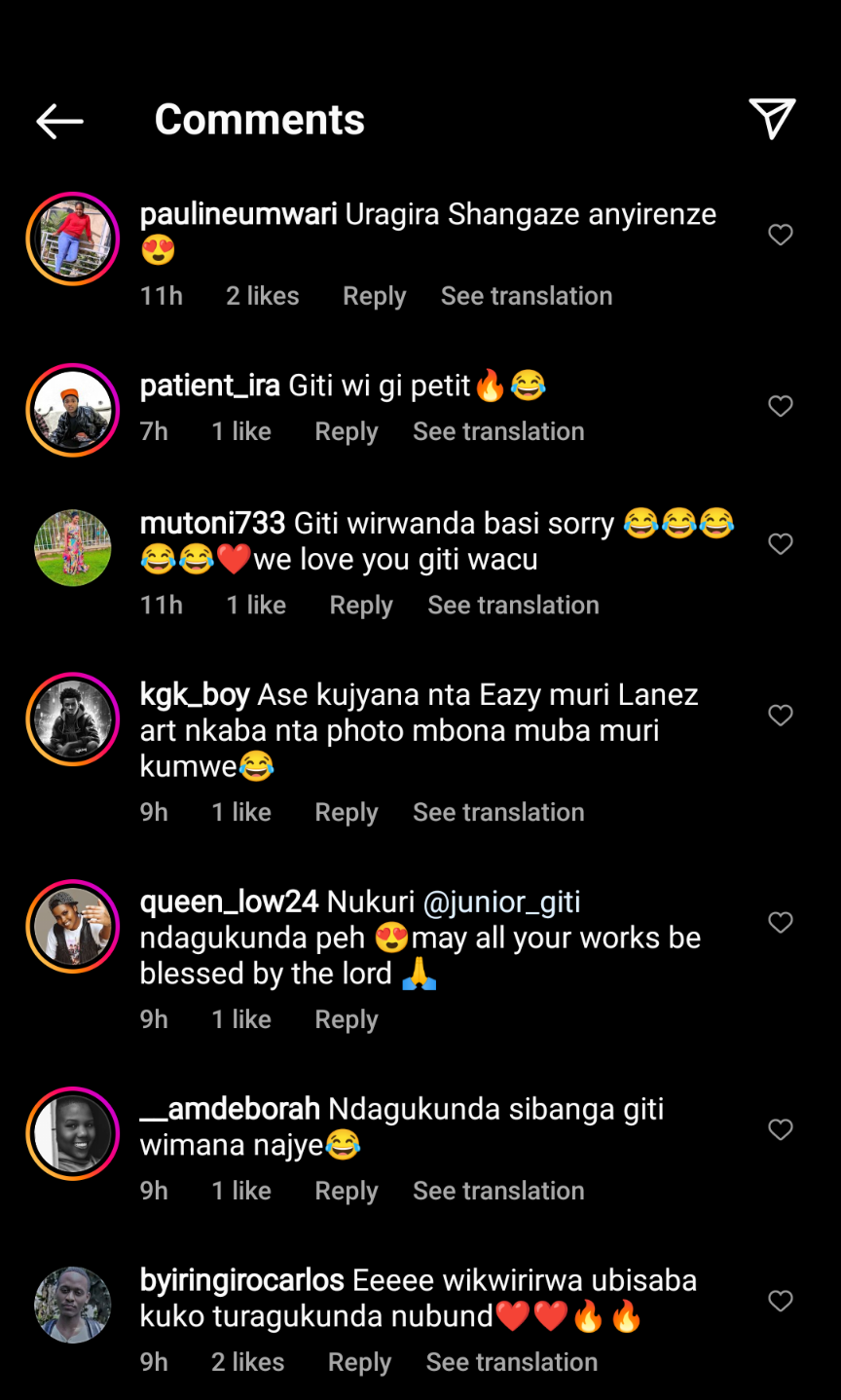Like mutoni733's comment
This screenshot has width=841, height=1400.
tap(781, 544)
